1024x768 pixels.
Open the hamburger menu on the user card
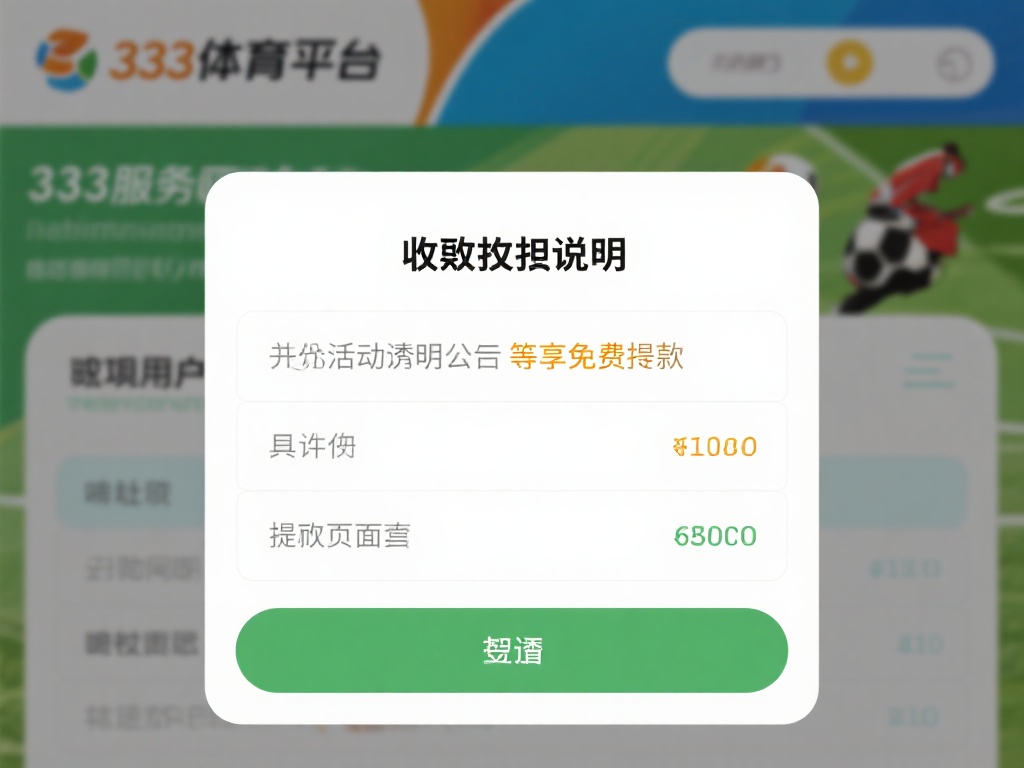click(x=927, y=371)
